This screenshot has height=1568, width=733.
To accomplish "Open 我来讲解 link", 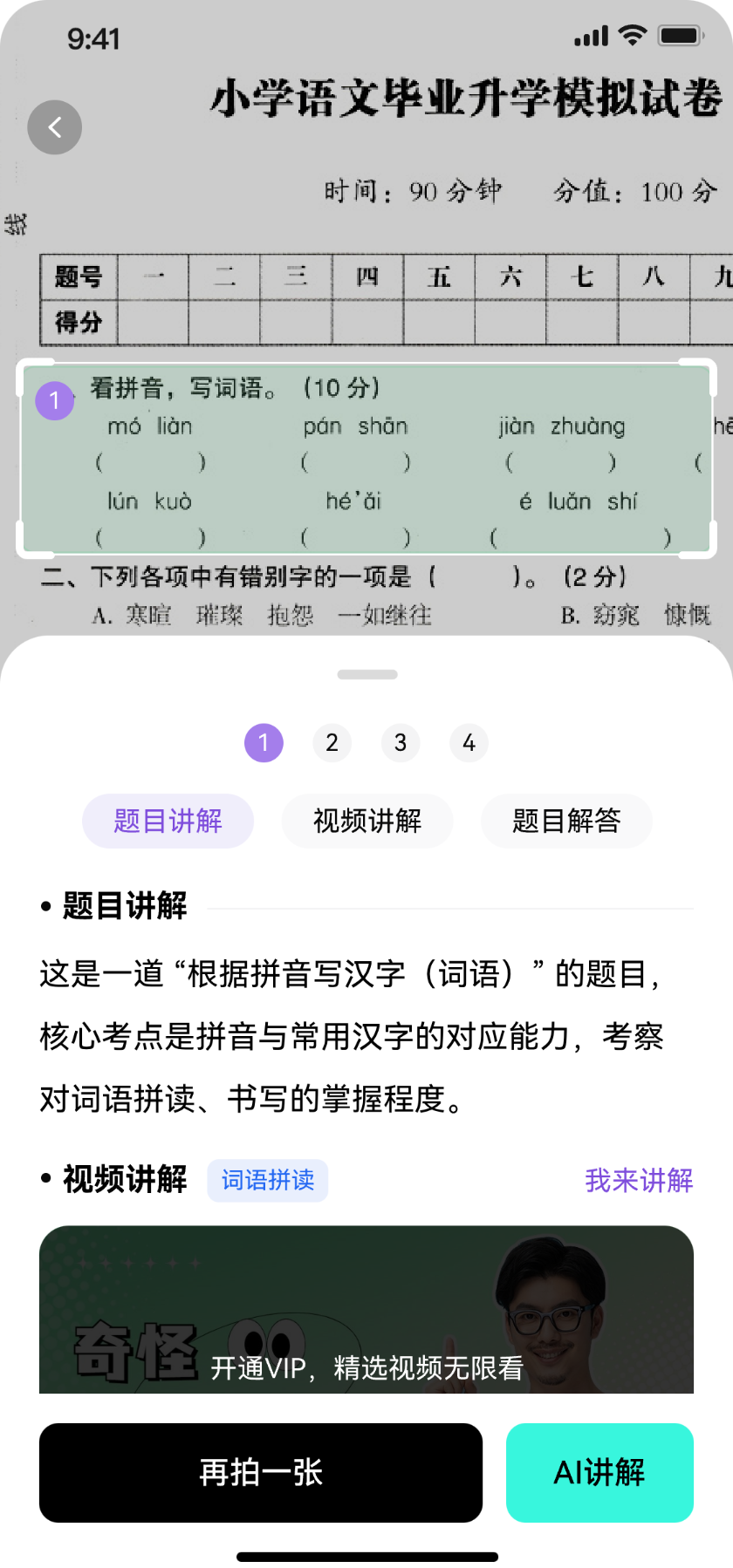I will (639, 1180).
